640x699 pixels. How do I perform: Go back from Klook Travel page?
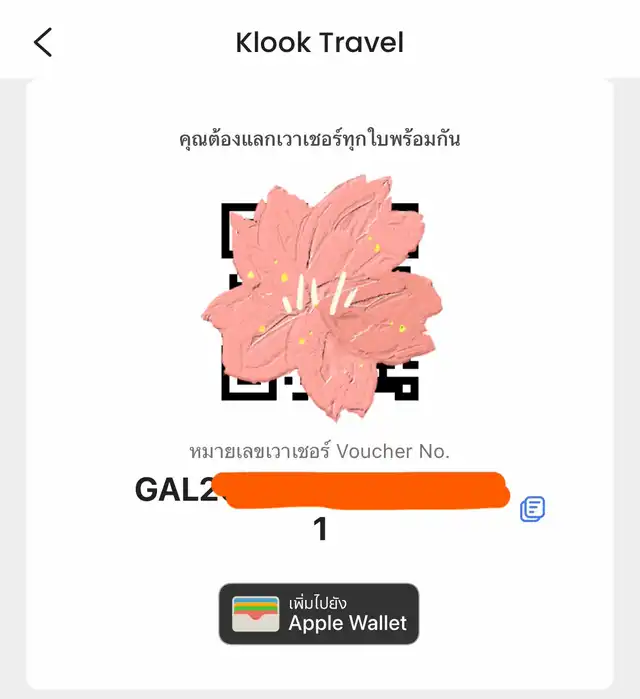point(42,42)
